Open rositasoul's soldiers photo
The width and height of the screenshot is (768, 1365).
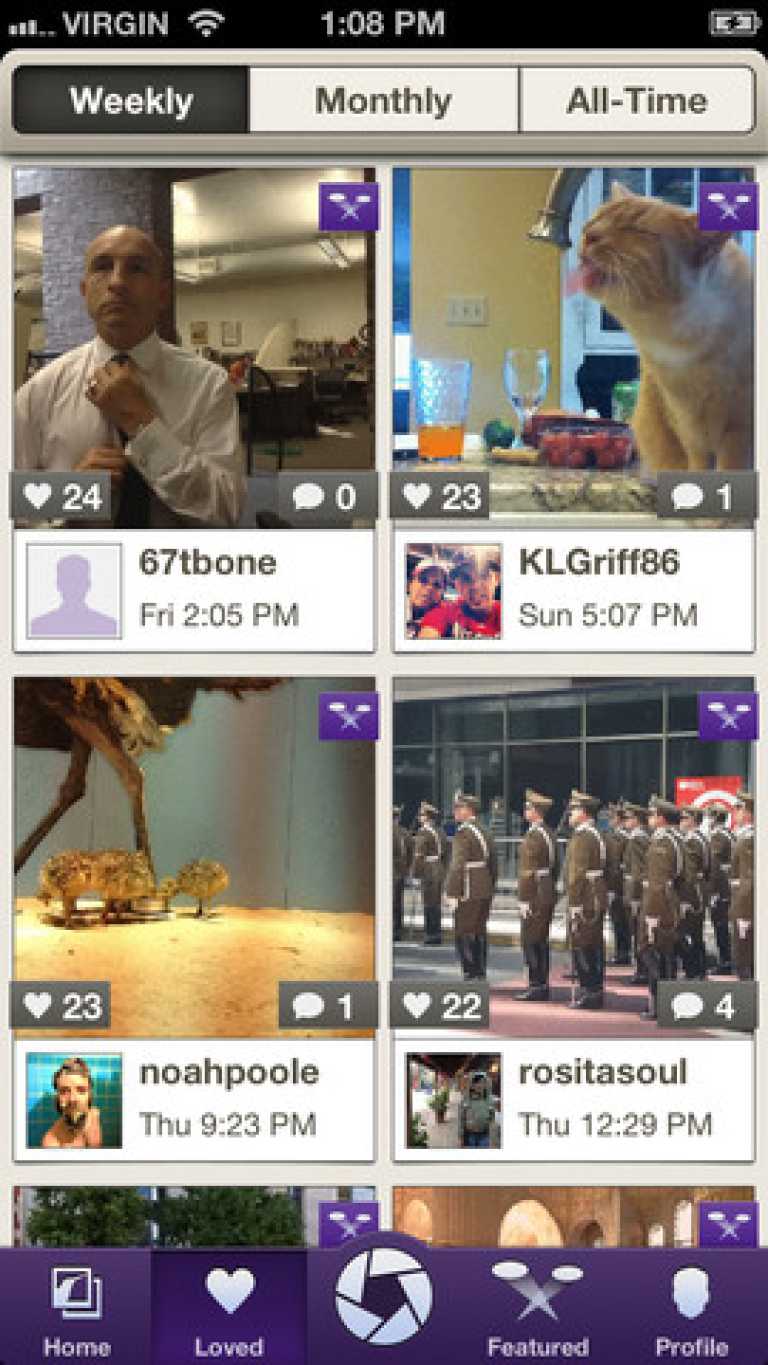tap(573, 830)
